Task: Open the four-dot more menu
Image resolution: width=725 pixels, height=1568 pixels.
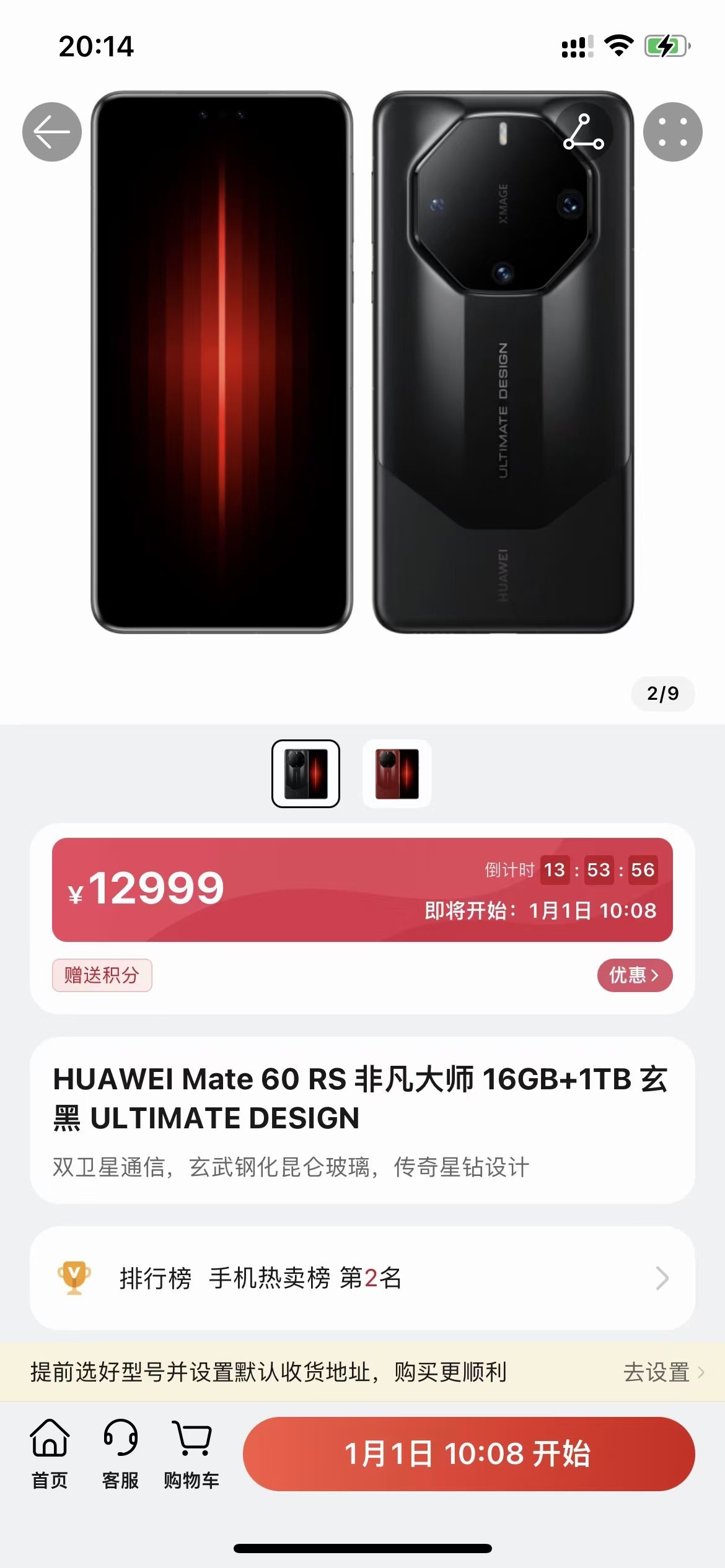Action: tap(672, 132)
